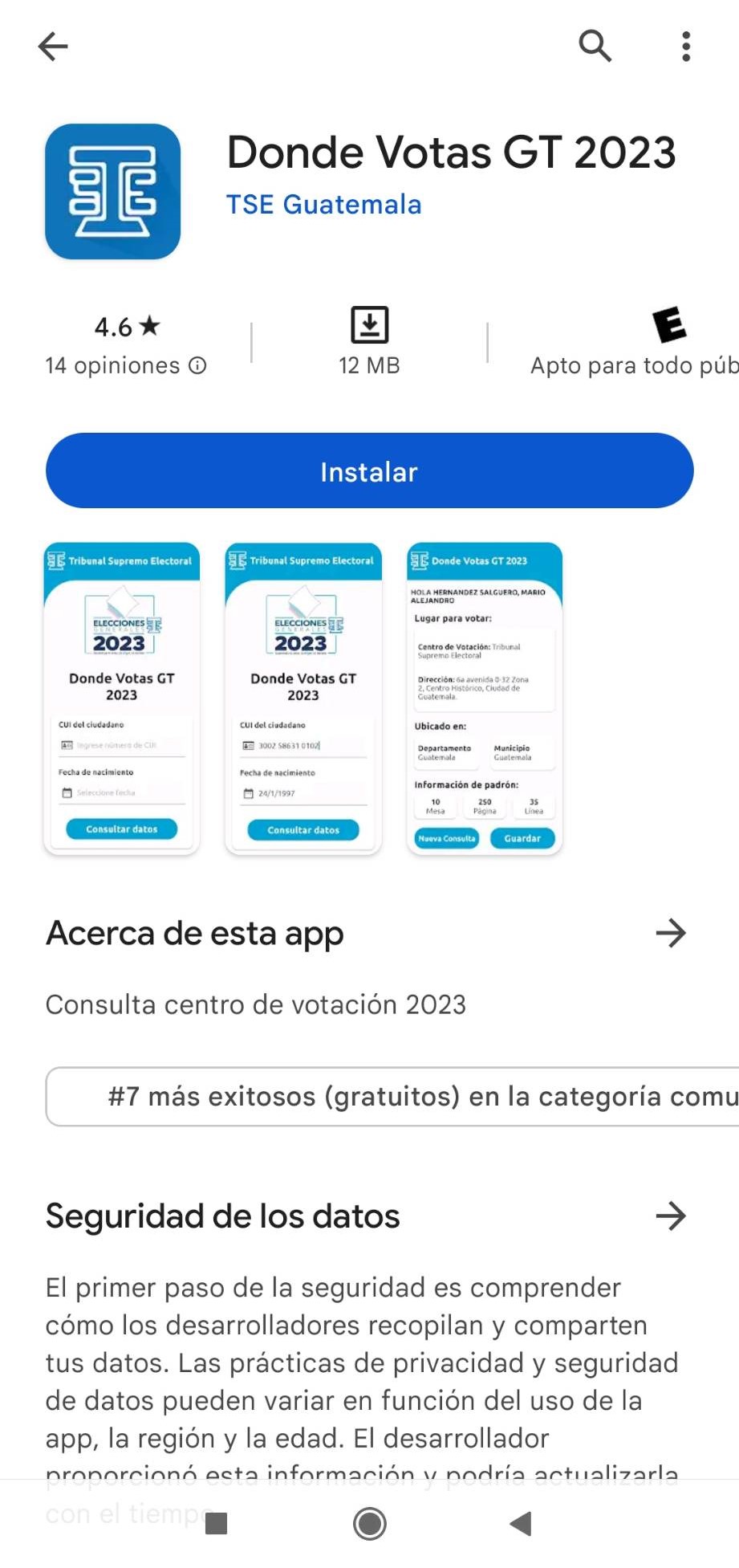Open third screenshot showing Lugar para votar
Image resolution: width=739 pixels, height=1568 pixels.
pos(485,698)
